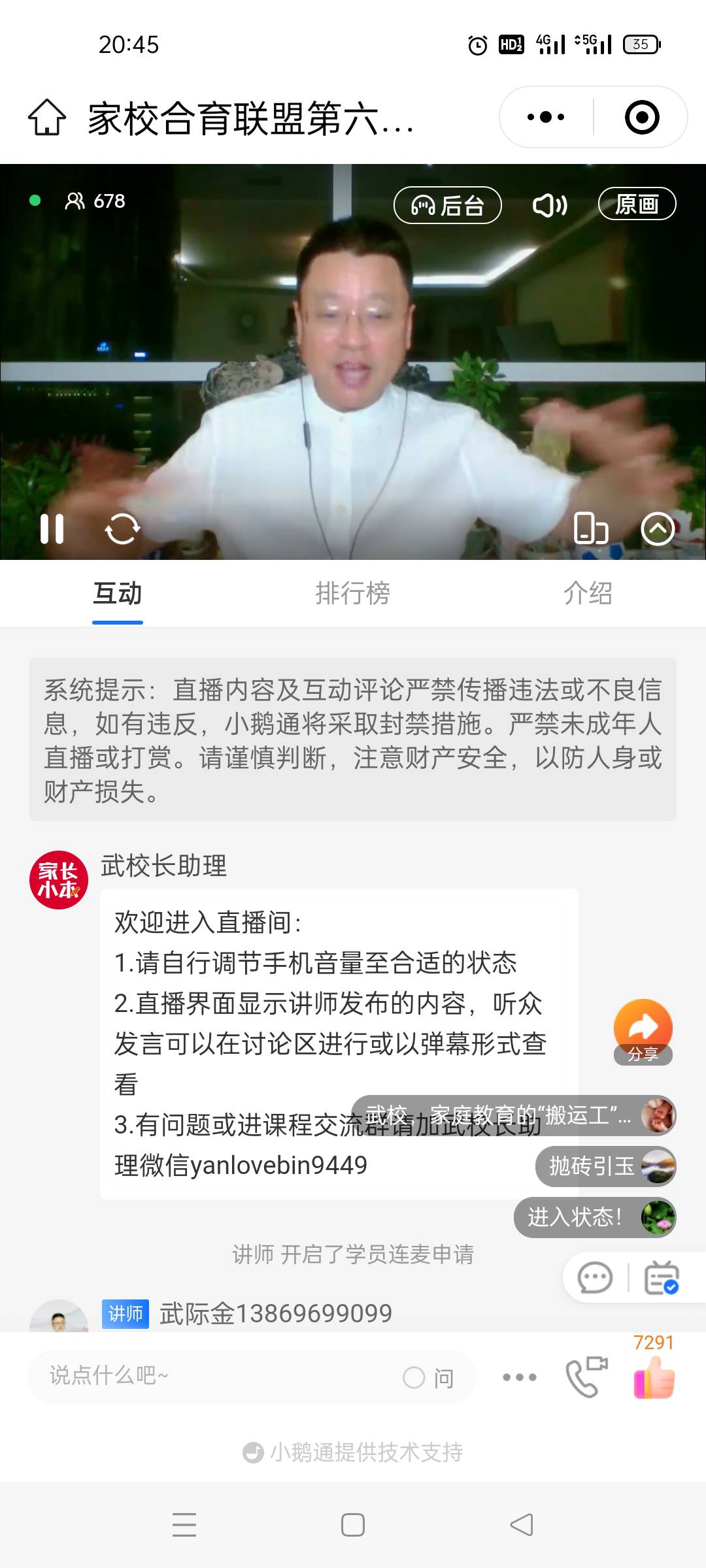Open the 介绍 tab

(x=588, y=595)
